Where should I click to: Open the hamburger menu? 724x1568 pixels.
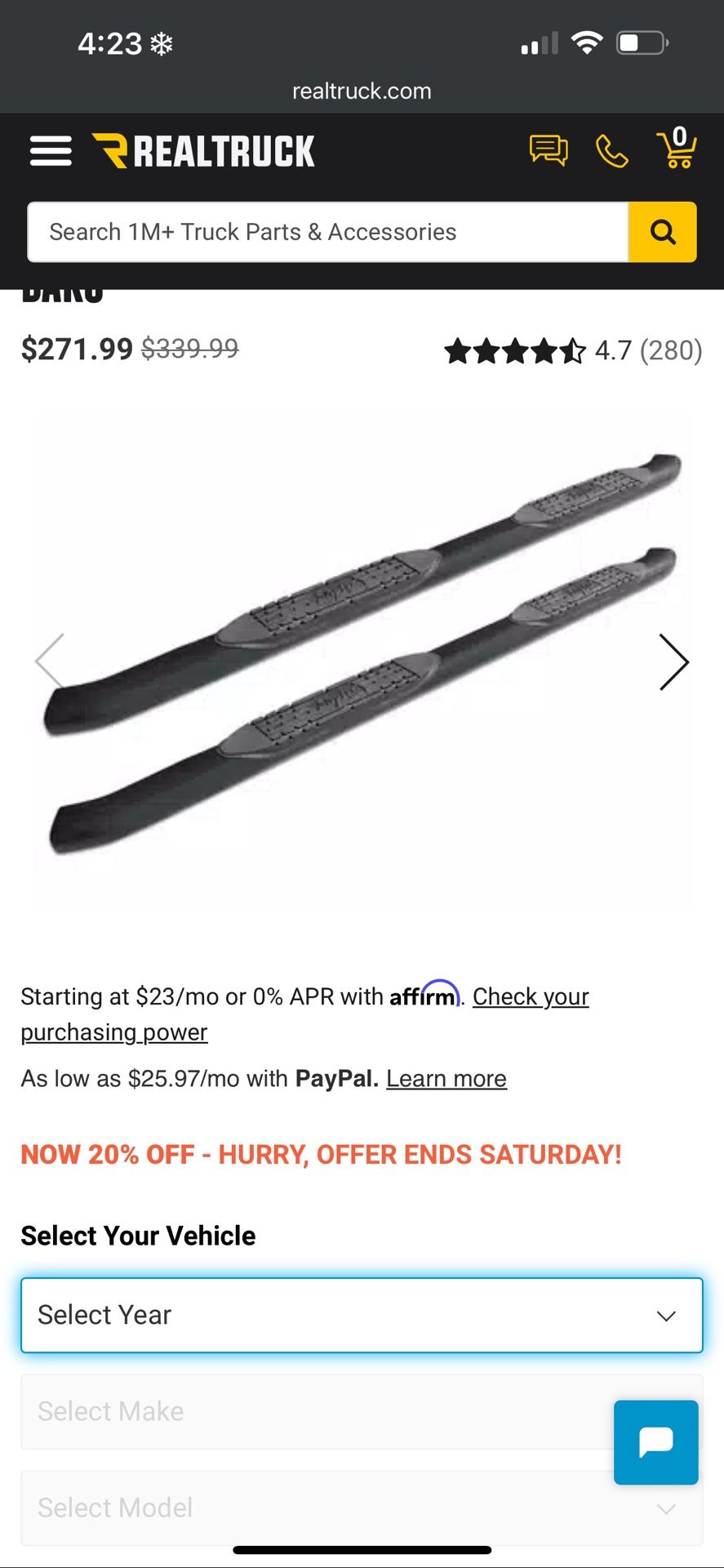(x=51, y=151)
